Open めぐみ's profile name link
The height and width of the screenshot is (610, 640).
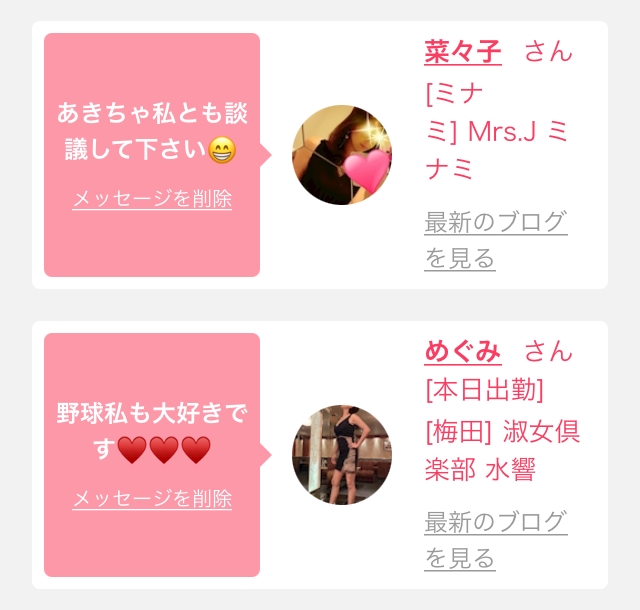(463, 352)
